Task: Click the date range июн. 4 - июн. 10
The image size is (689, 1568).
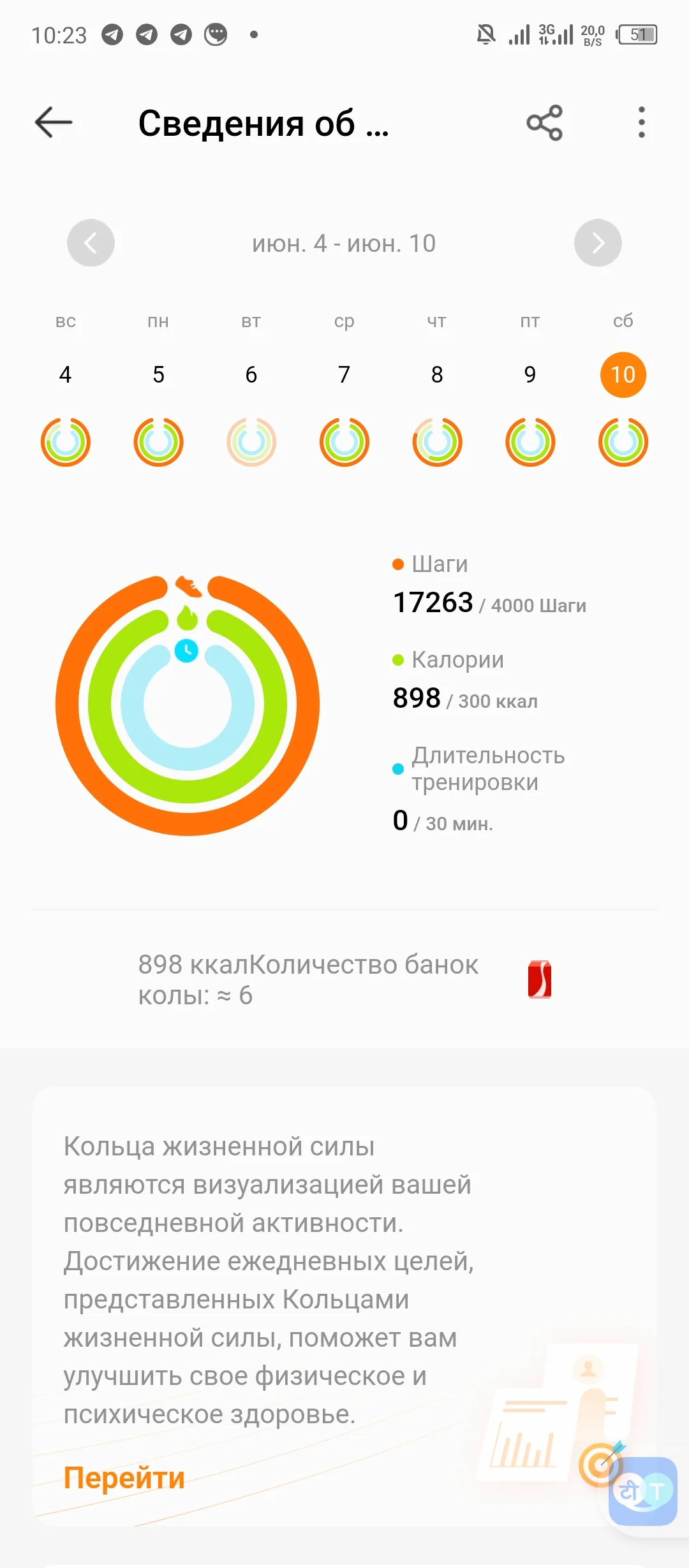Action: point(344,242)
